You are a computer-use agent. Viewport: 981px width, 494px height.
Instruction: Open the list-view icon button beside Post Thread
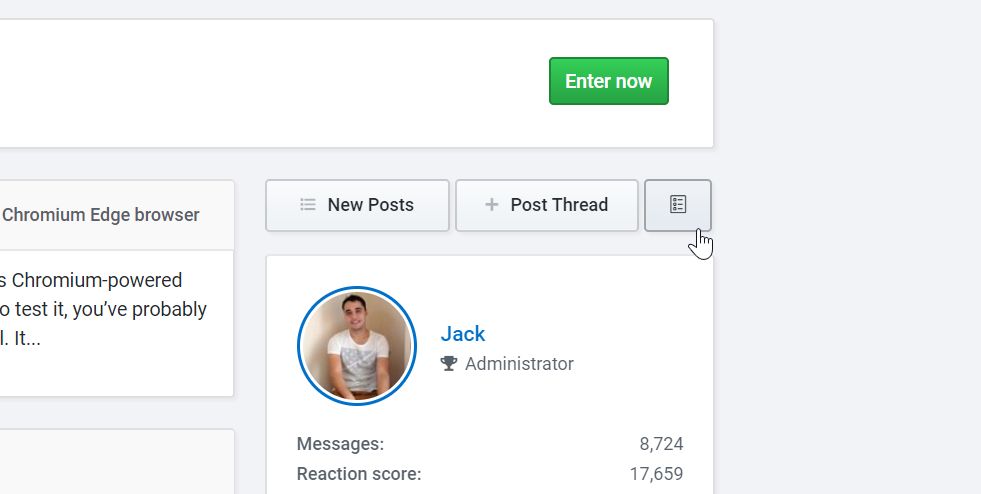[x=678, y=205]
